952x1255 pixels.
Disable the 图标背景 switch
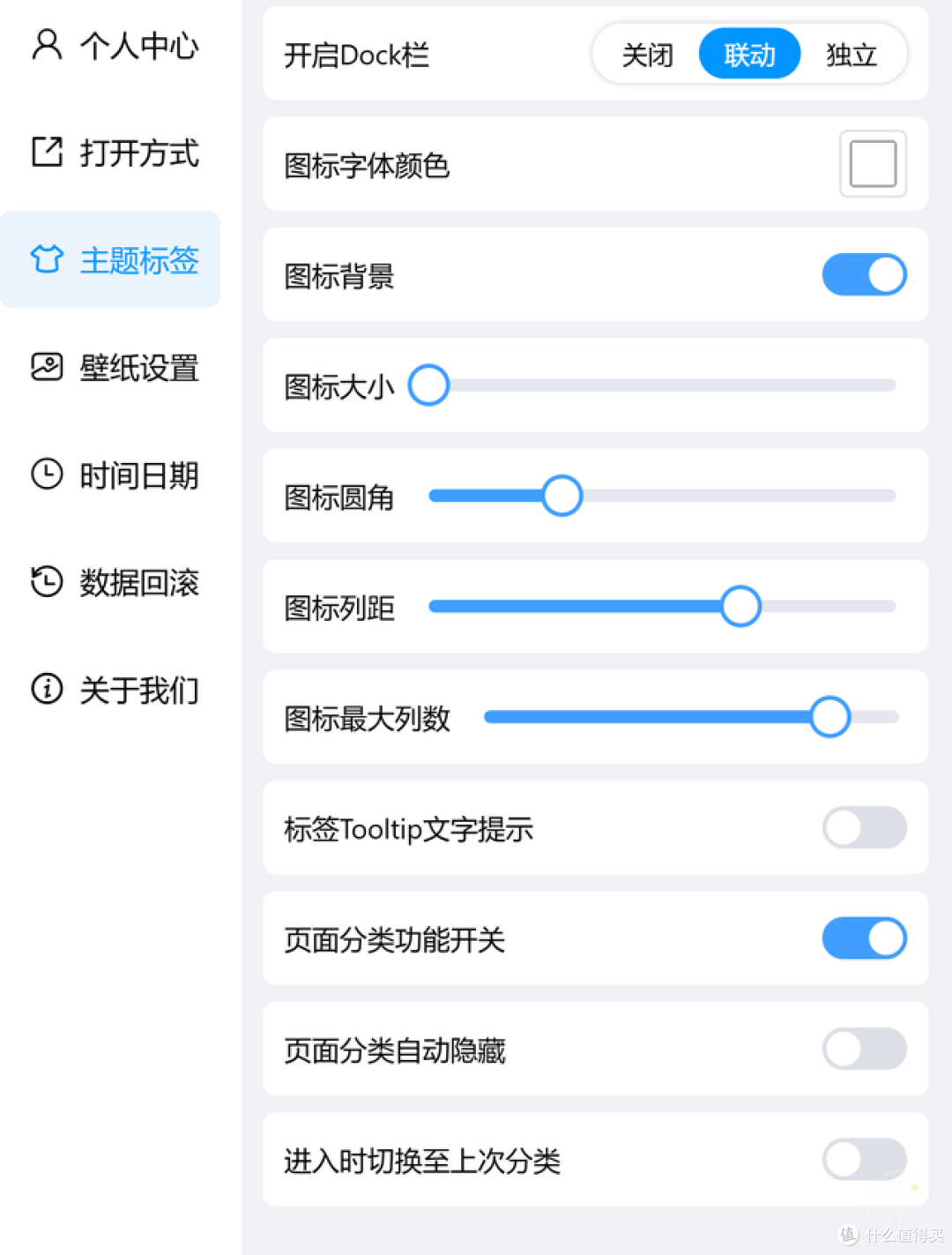coord(864,274)
